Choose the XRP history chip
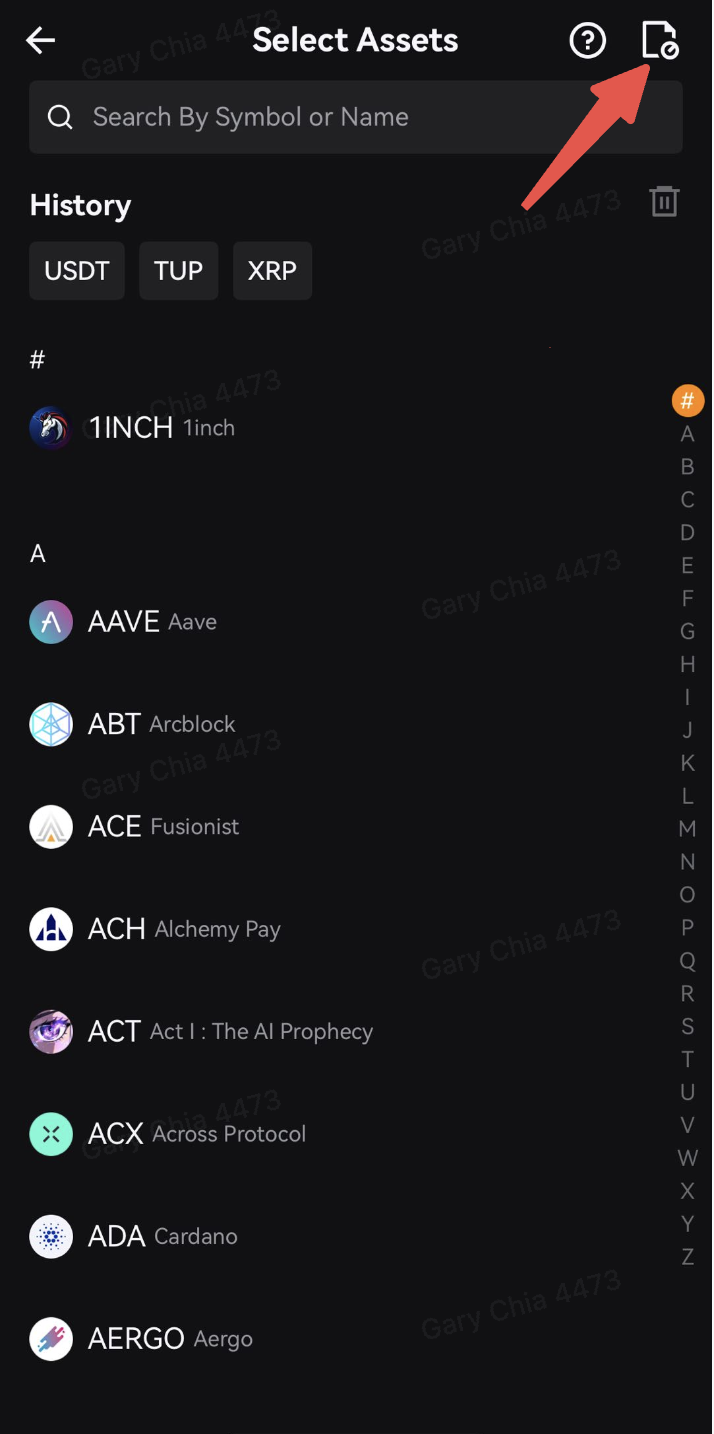This screenshot has width=714, height=1434. [x=272, y=271]
